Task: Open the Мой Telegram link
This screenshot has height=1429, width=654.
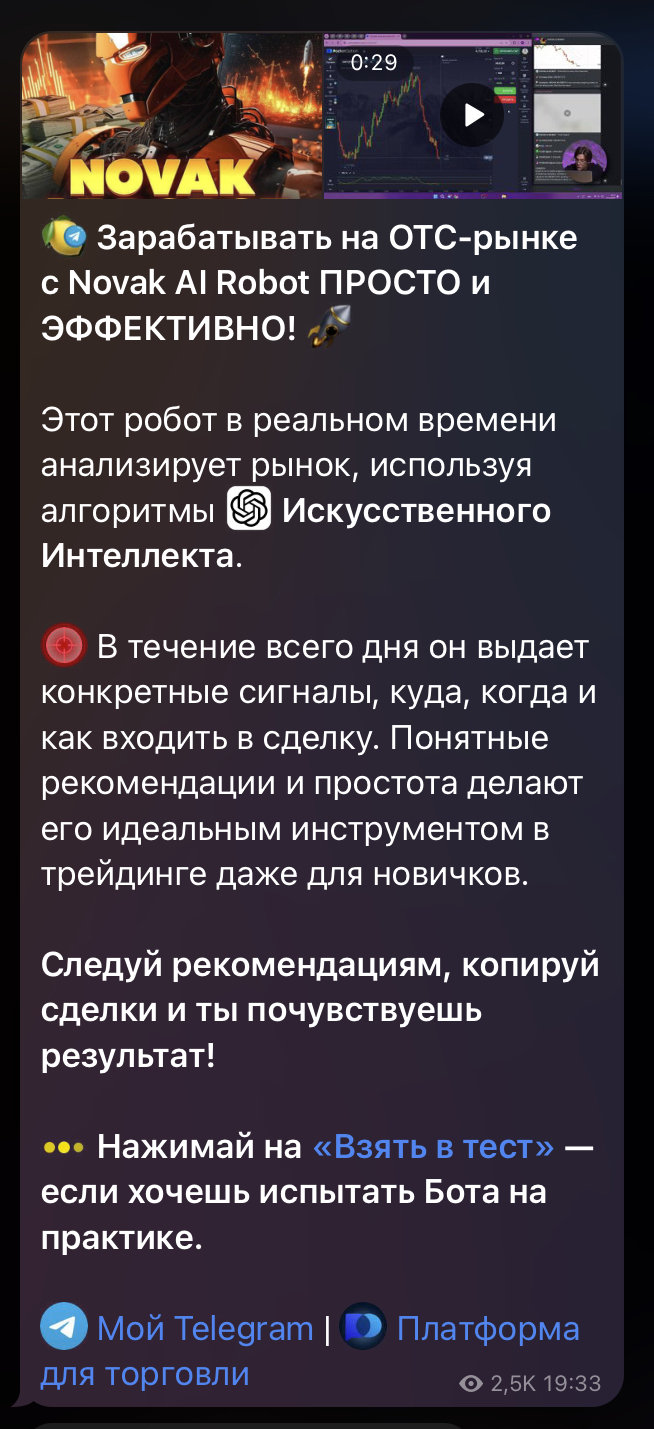Action: (205, 1328)
